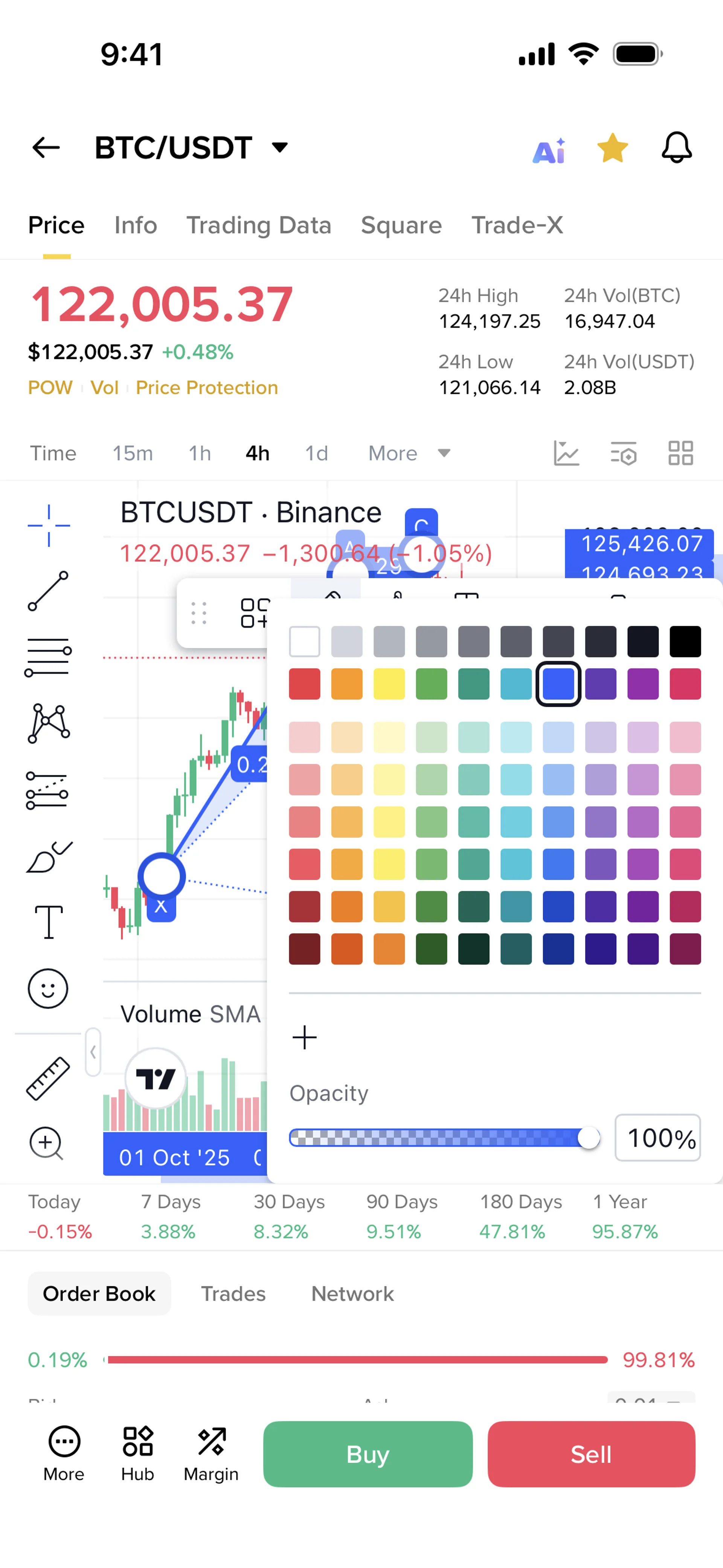Screen dimensions: 723x1568
Task: Edit the 100% opacity field
Action: tap(657, 1138)
